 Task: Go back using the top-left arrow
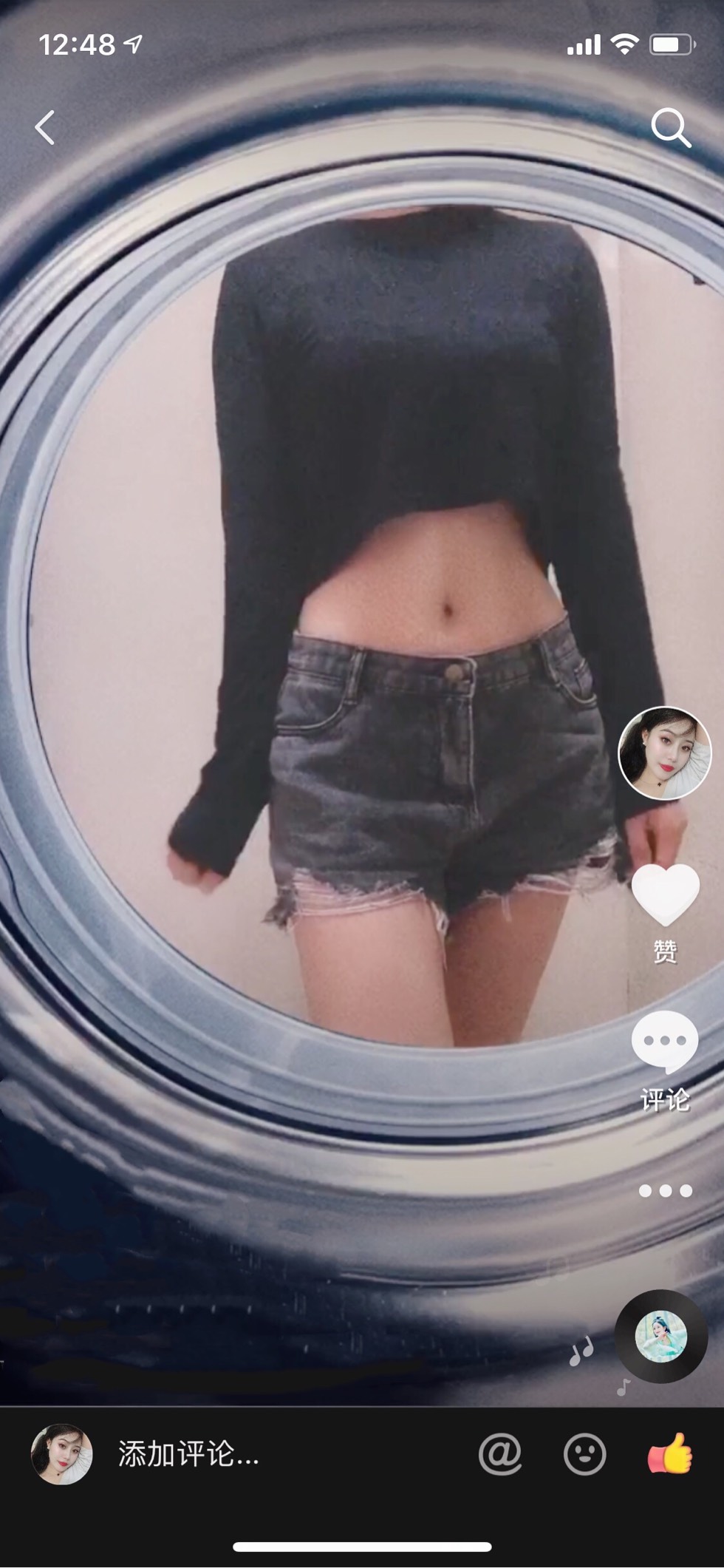point(46,128)
